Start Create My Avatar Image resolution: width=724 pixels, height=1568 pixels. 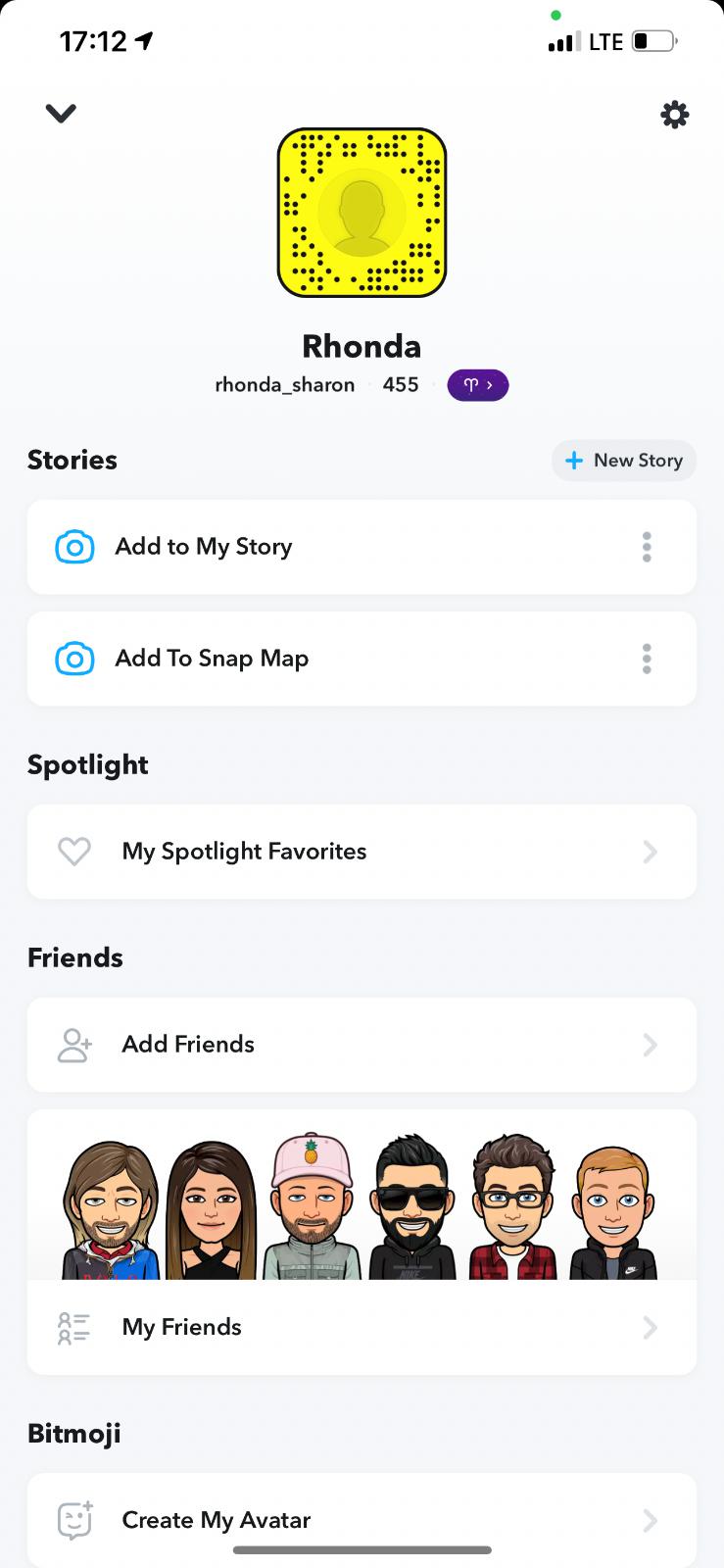coord(361,1520)
